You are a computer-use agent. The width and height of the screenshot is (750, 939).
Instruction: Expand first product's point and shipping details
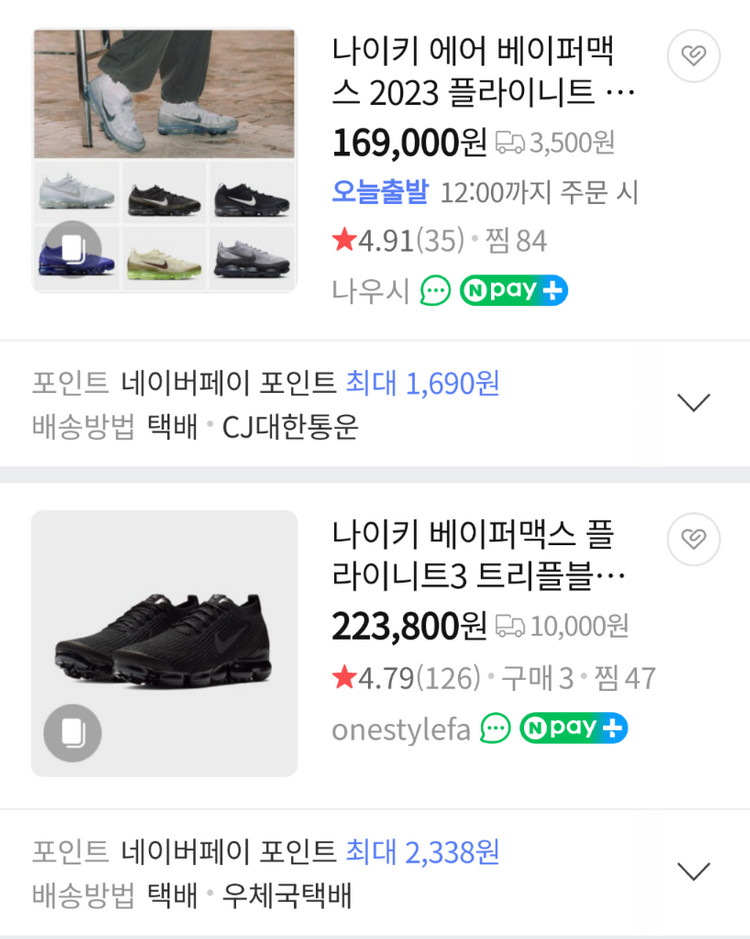(x=693, y=402)
